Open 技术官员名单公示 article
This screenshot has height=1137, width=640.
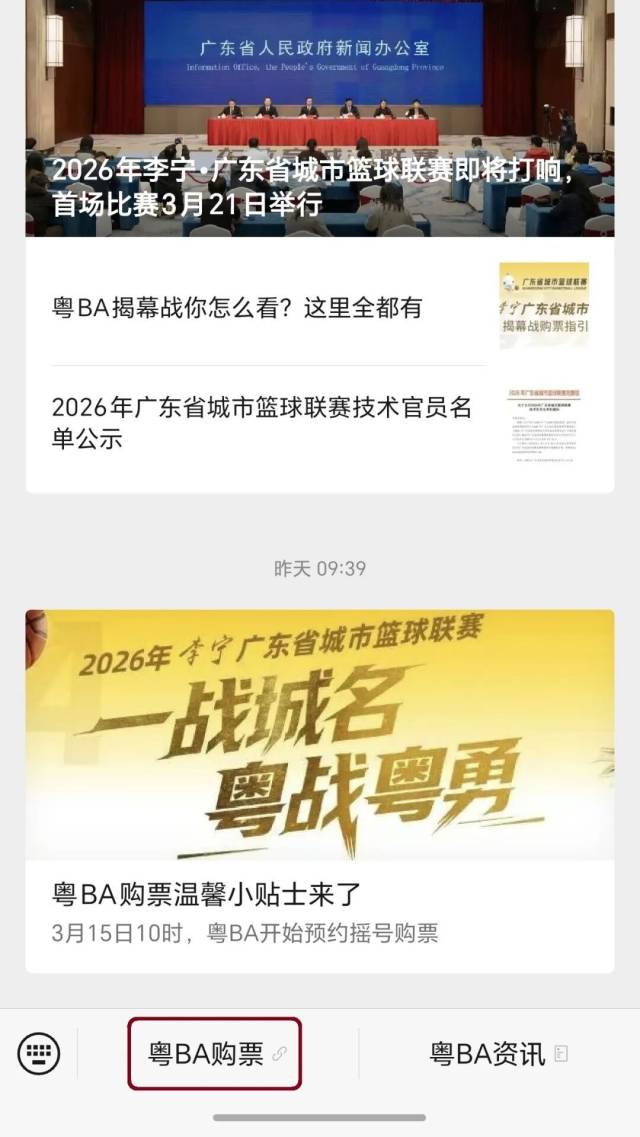pos(261,422)
